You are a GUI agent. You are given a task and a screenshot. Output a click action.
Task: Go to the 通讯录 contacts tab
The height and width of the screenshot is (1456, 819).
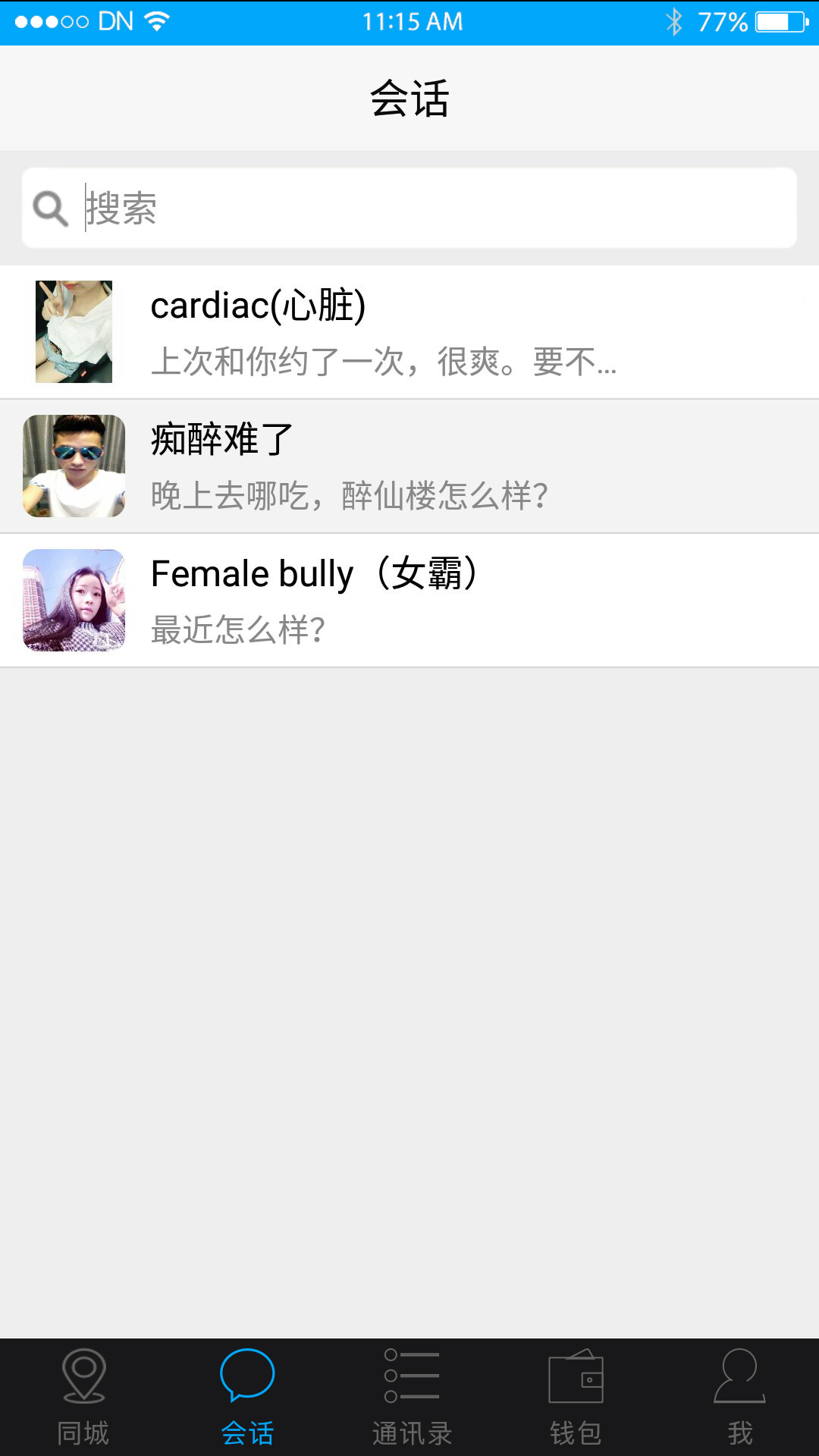412,1397
